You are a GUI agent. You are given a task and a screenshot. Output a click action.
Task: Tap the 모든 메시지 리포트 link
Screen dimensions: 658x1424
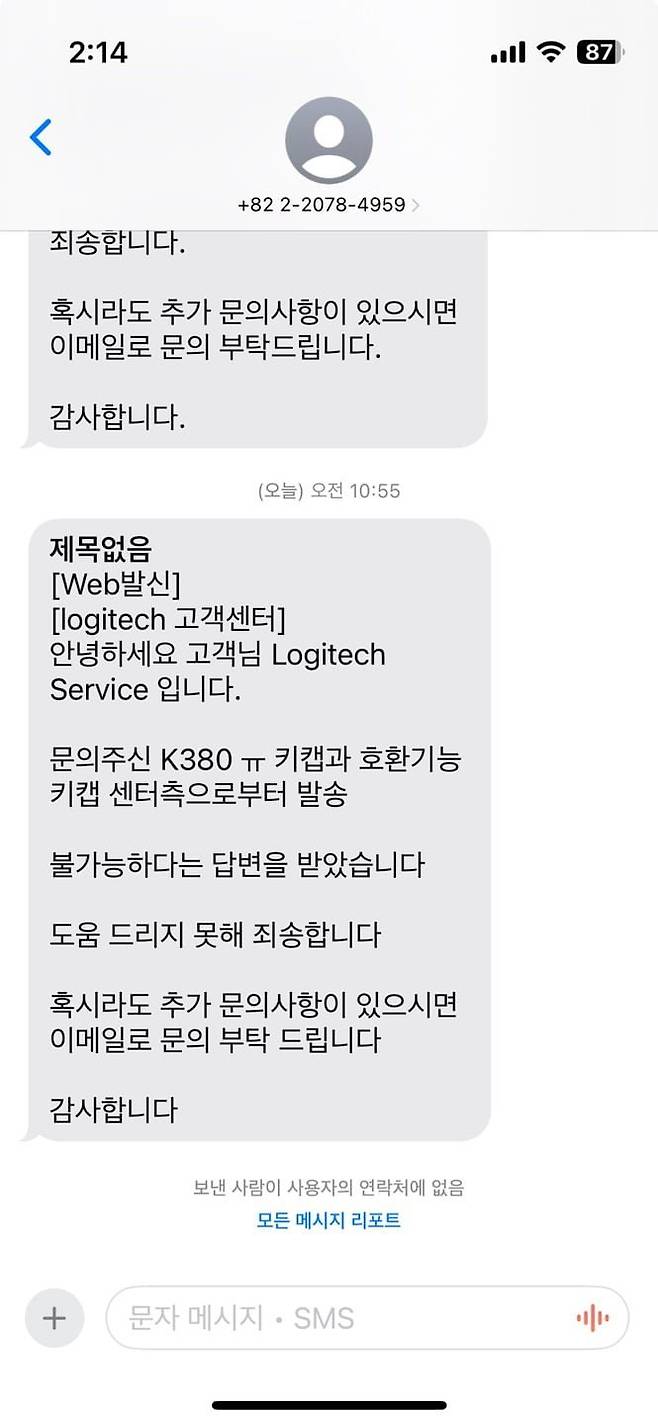329,1220
